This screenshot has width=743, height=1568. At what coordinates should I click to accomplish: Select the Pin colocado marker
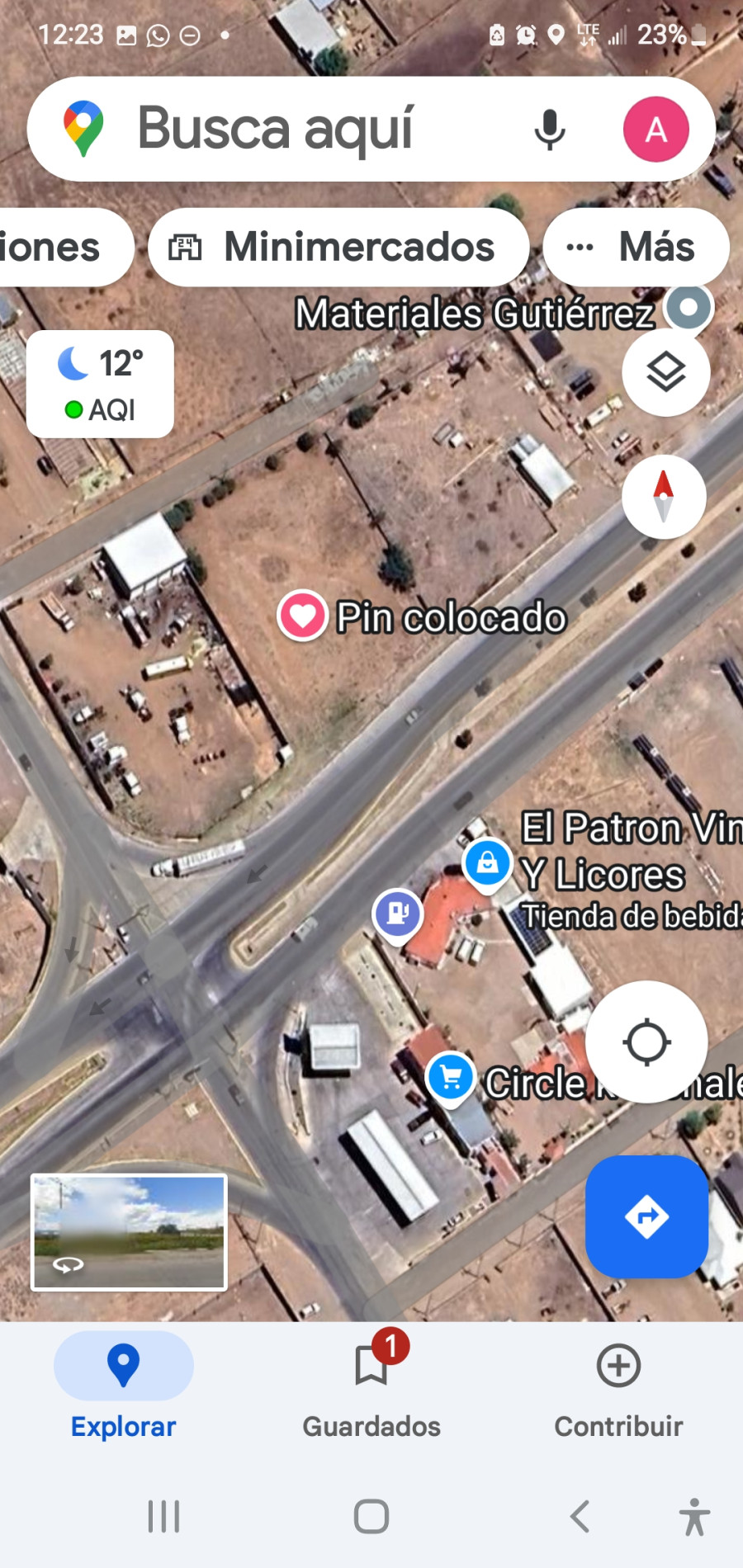tap(302, 616)
